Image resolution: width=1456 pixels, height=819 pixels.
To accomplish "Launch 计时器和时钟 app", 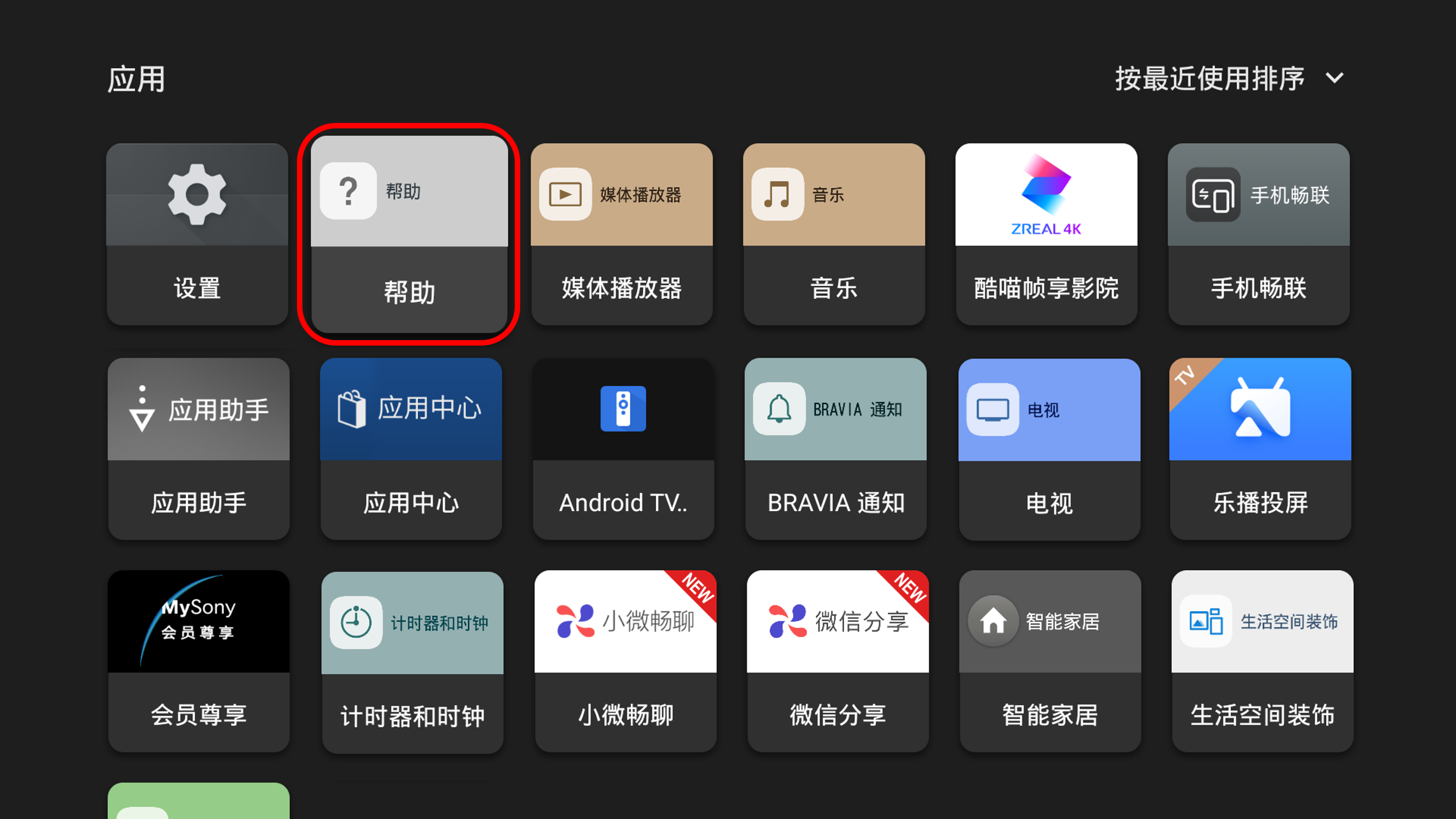I will (x=412, y=662).
